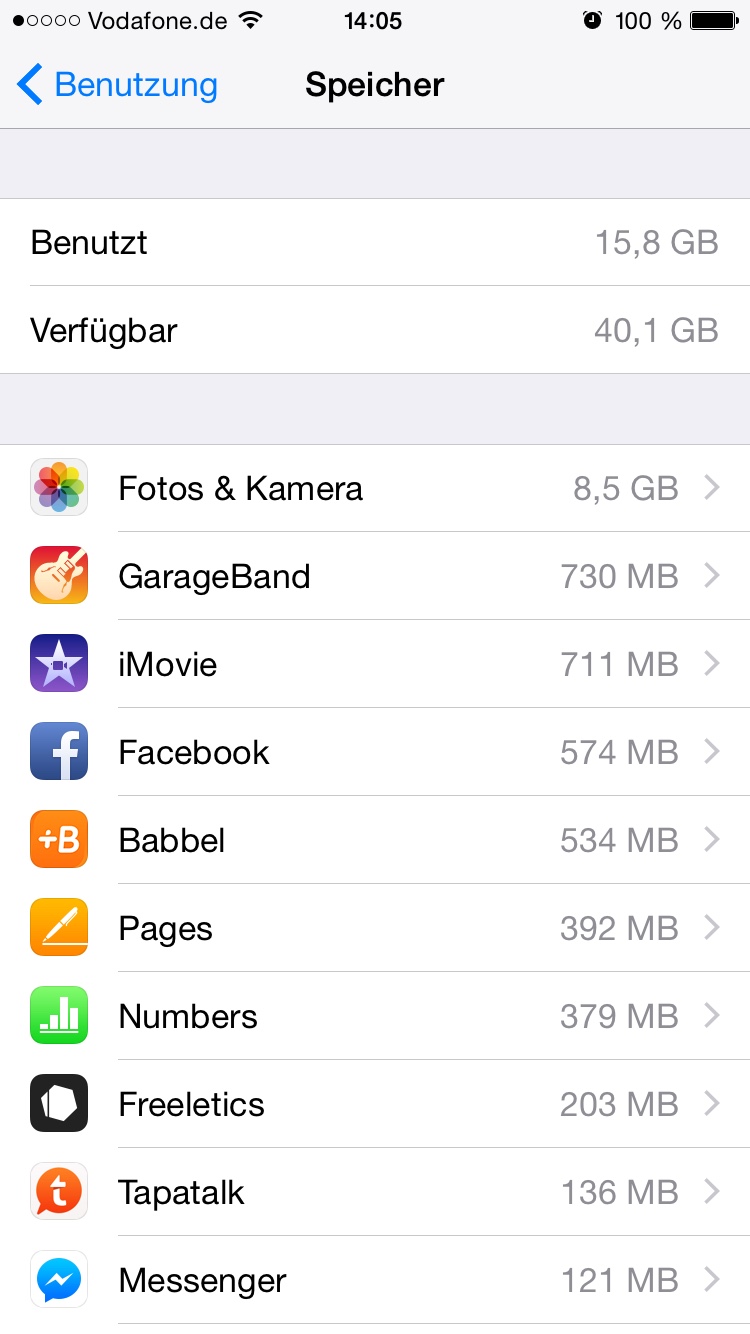Select the Numbers row
The height and width of the screenshot is (1334, 750).
tap(375, 1016)
